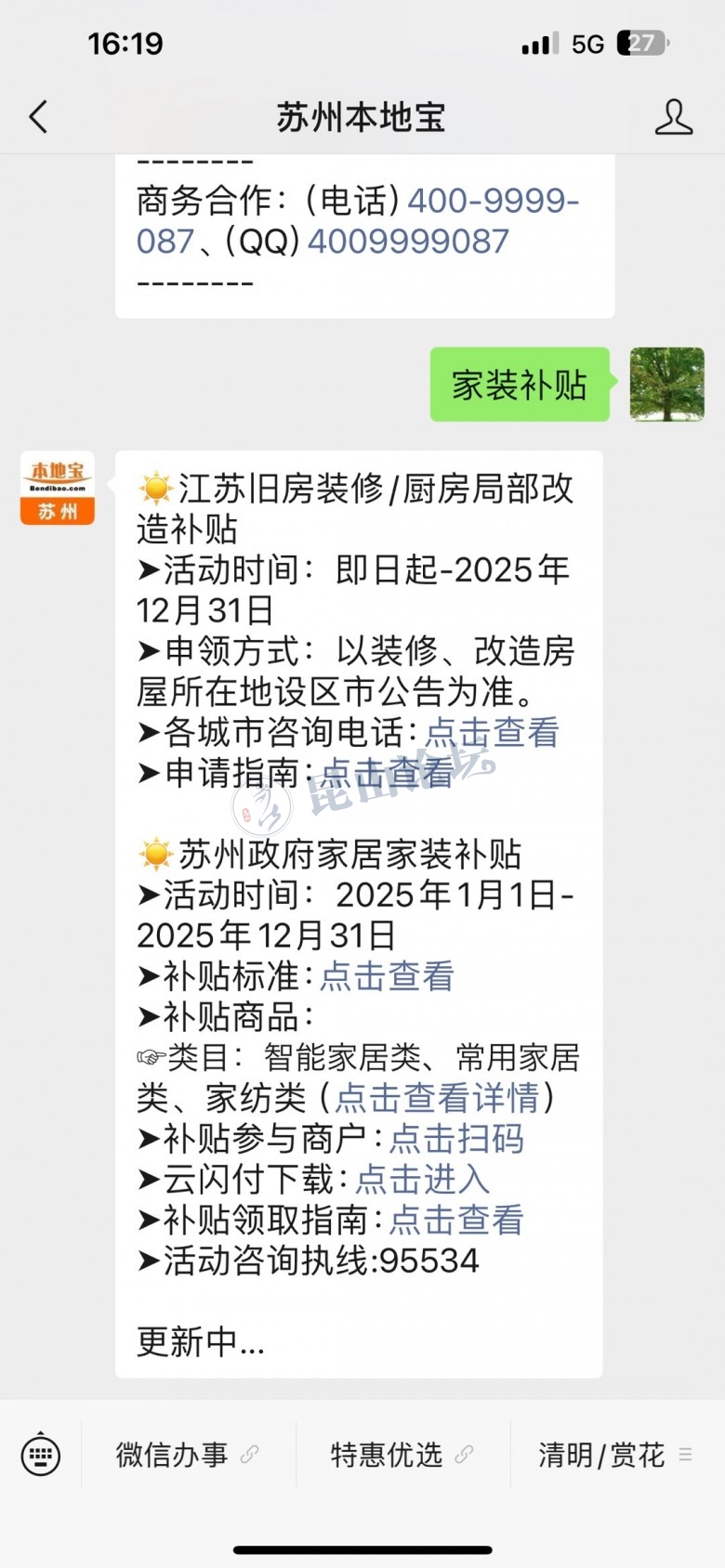Open 点击查看详情 for subsidy categories
This screenshot has width=725, height=1568.
[437, 1098]
